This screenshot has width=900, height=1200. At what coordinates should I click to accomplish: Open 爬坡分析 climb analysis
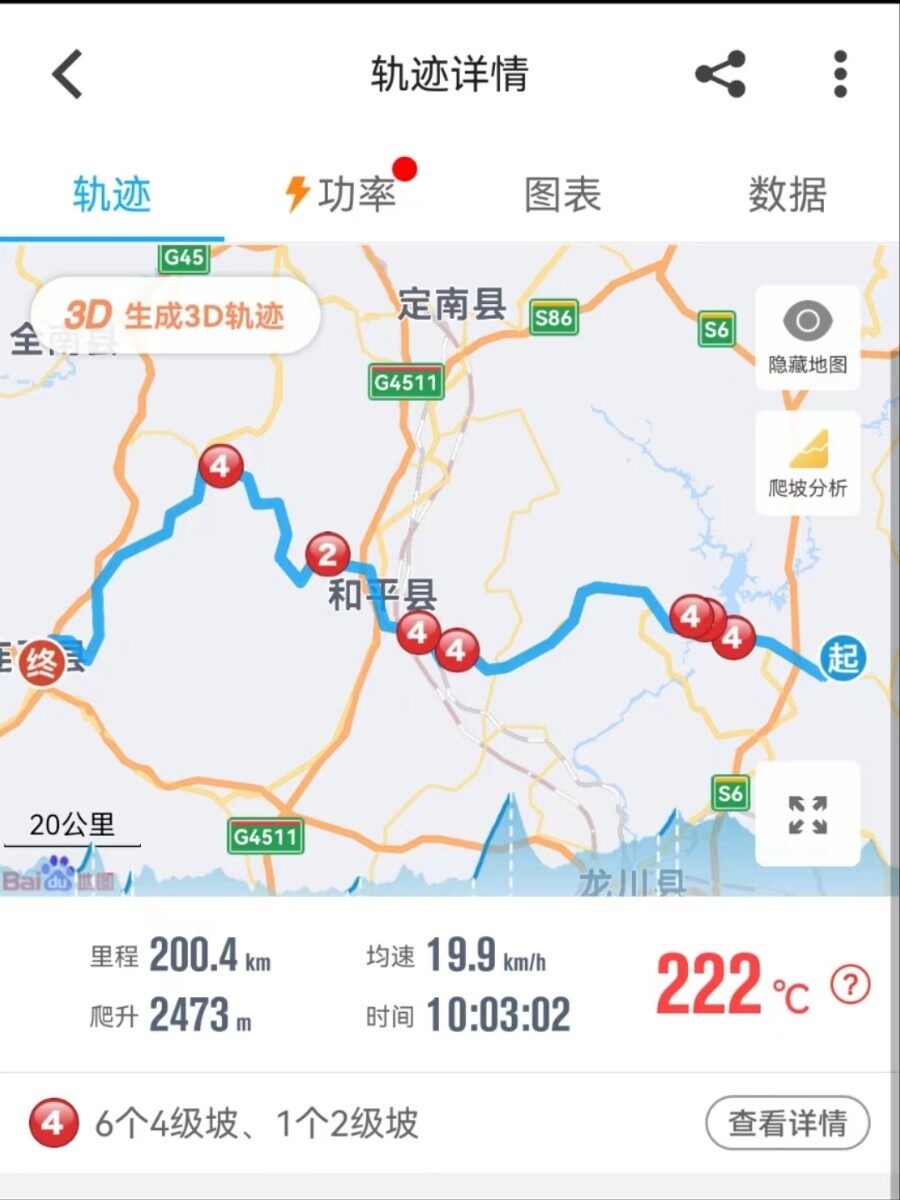click(807, 462)
